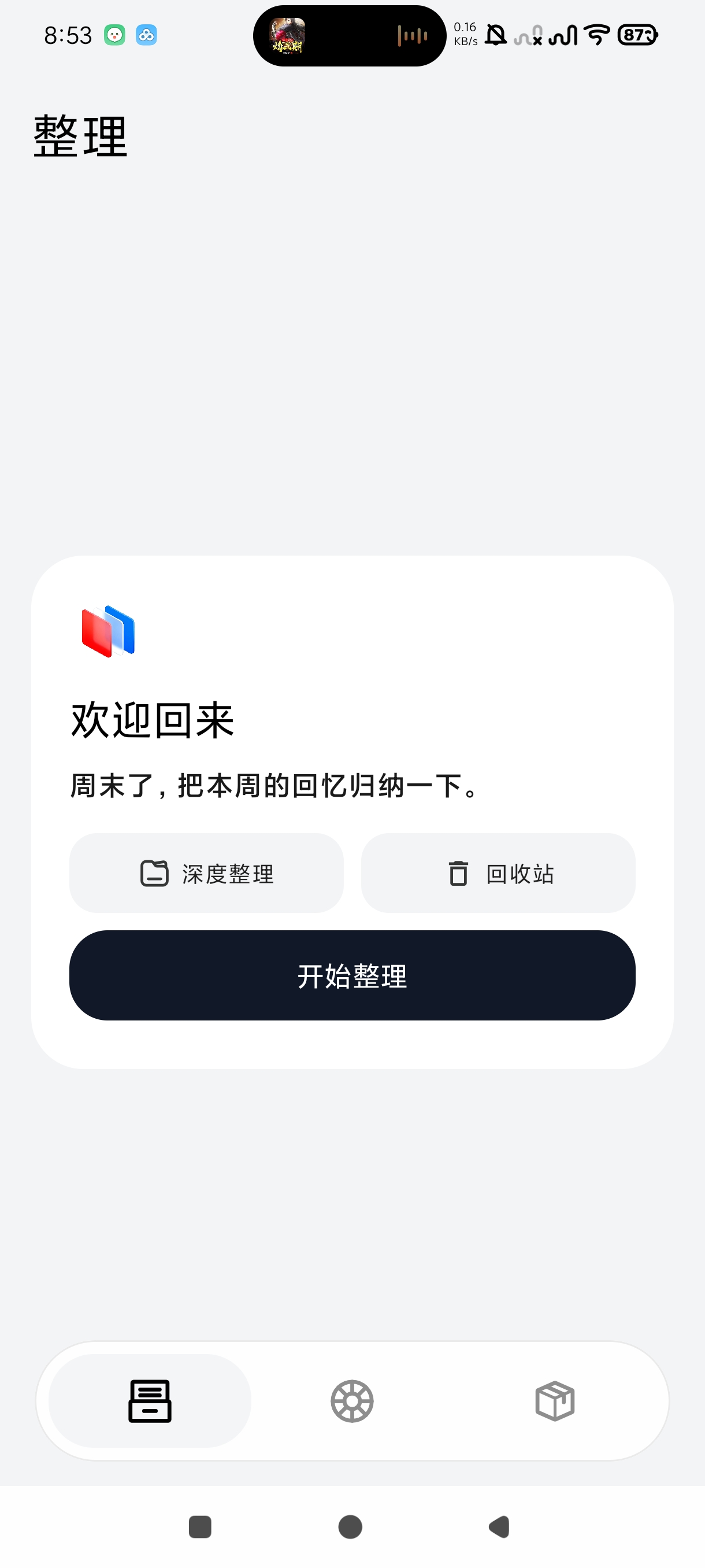The height and width of the screenshot is (1568, 705).
Task: Switch to the box icon tab
Action: pos(555,1400)
